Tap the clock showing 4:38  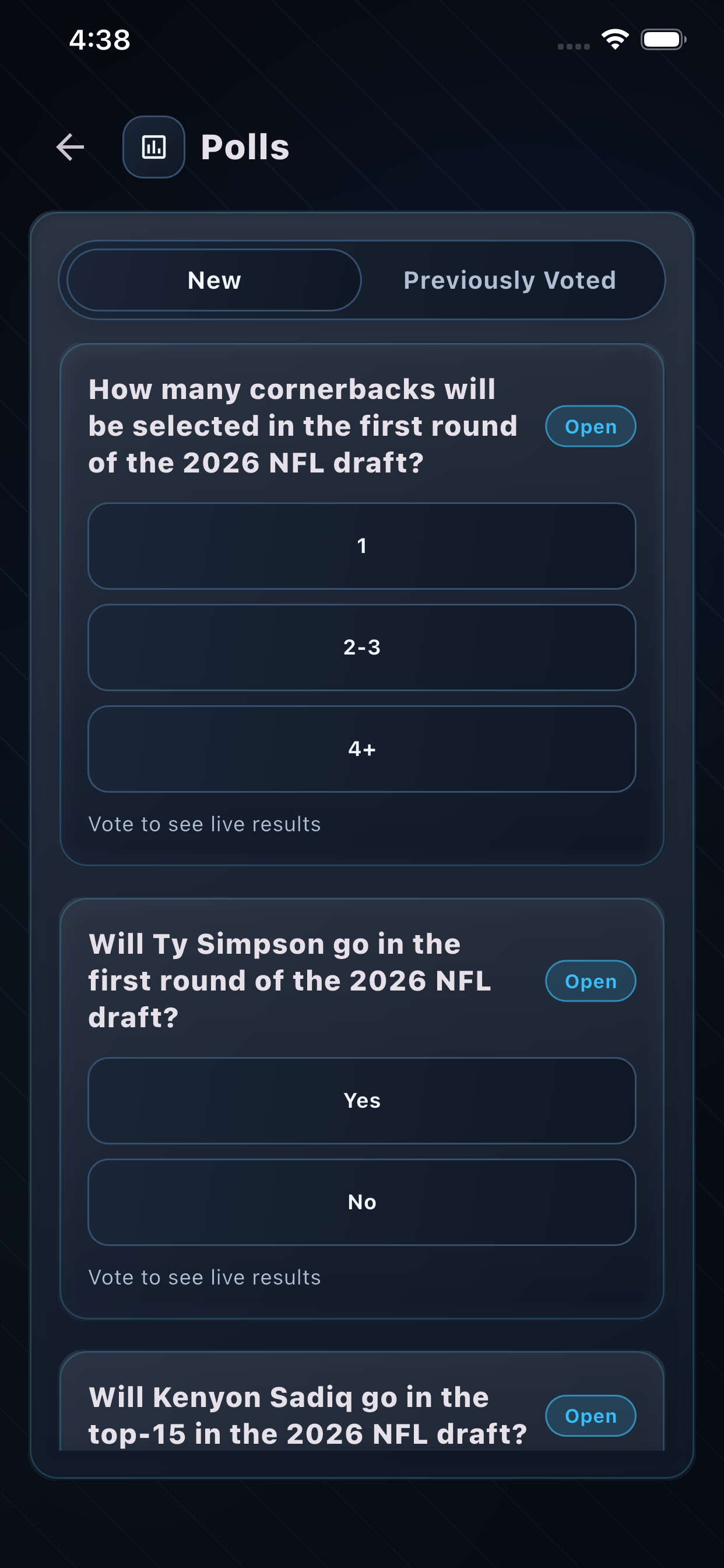click(x=99, y=39)
